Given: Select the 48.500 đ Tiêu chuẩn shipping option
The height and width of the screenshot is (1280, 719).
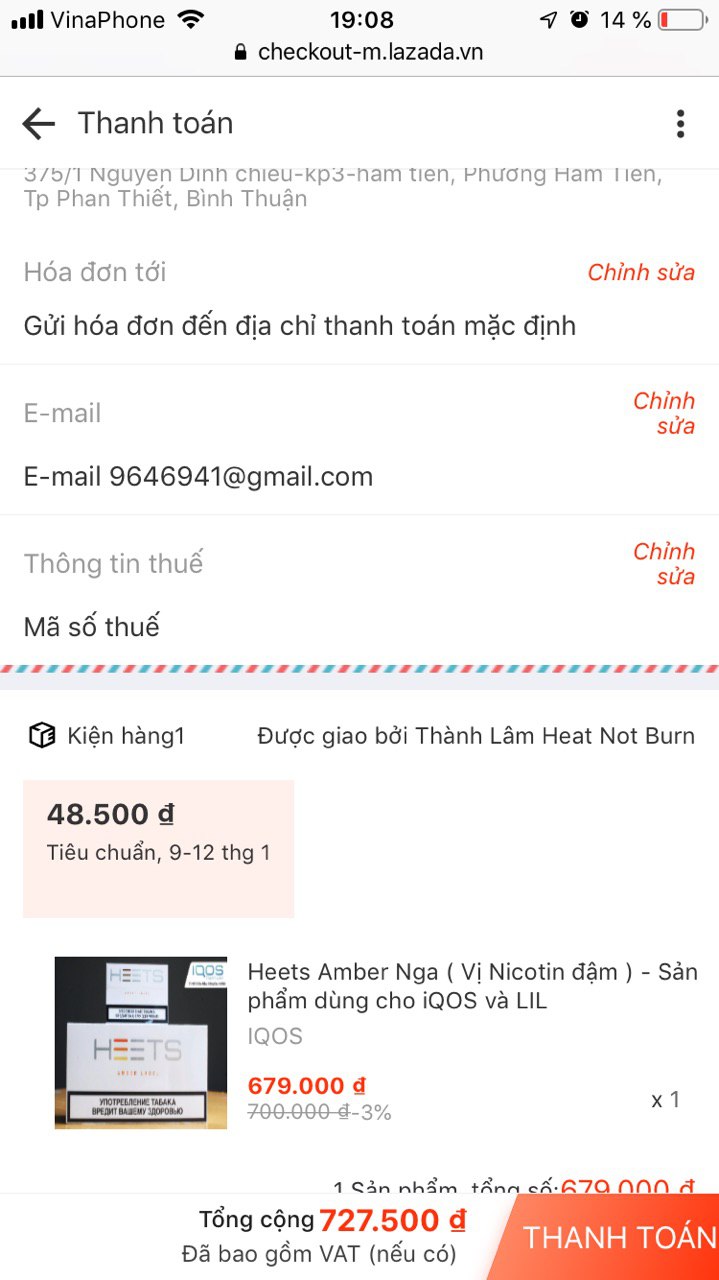Looking at the screenshot, I should pyautogui.click(x=158, y=848).
